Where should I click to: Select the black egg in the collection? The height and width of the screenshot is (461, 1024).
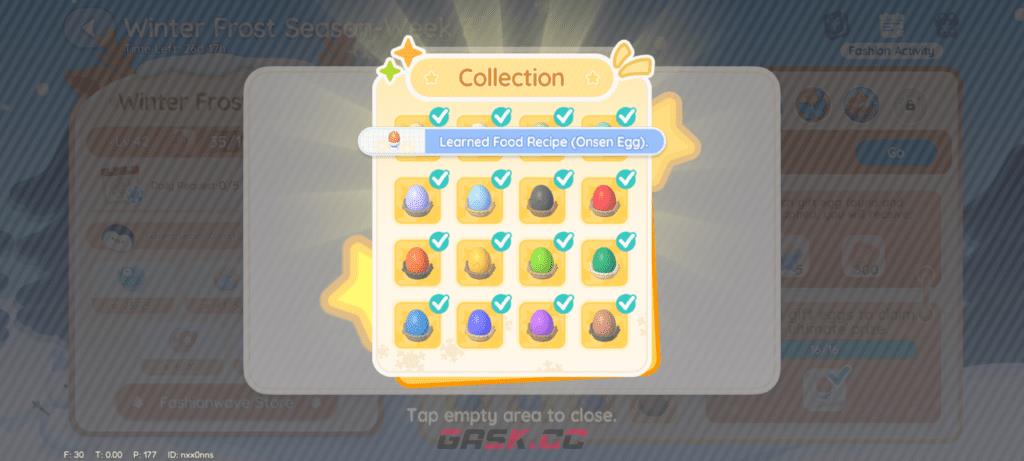[x=541, y=200]
